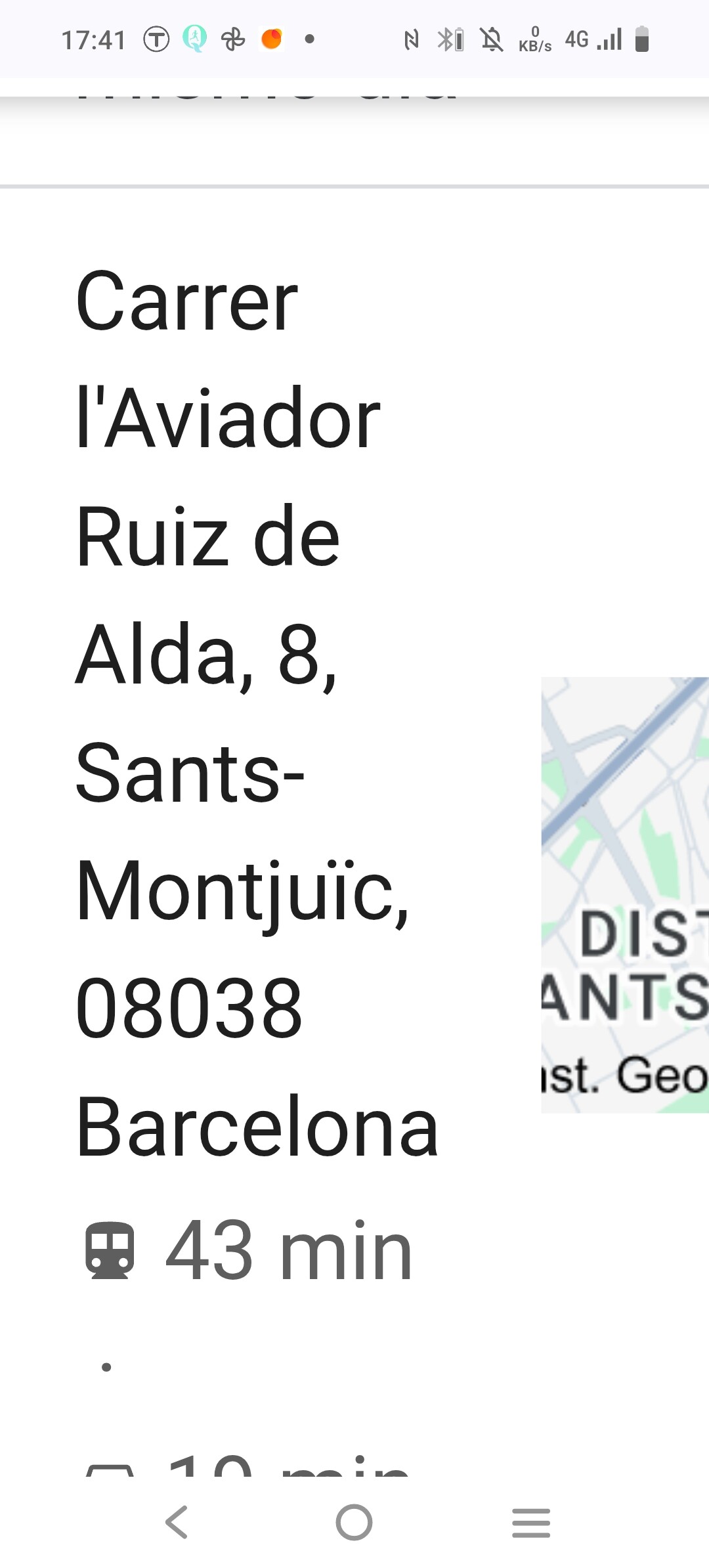Go back with the system back button
This screenshot has width=709, height=1568.
point(177,1522)
